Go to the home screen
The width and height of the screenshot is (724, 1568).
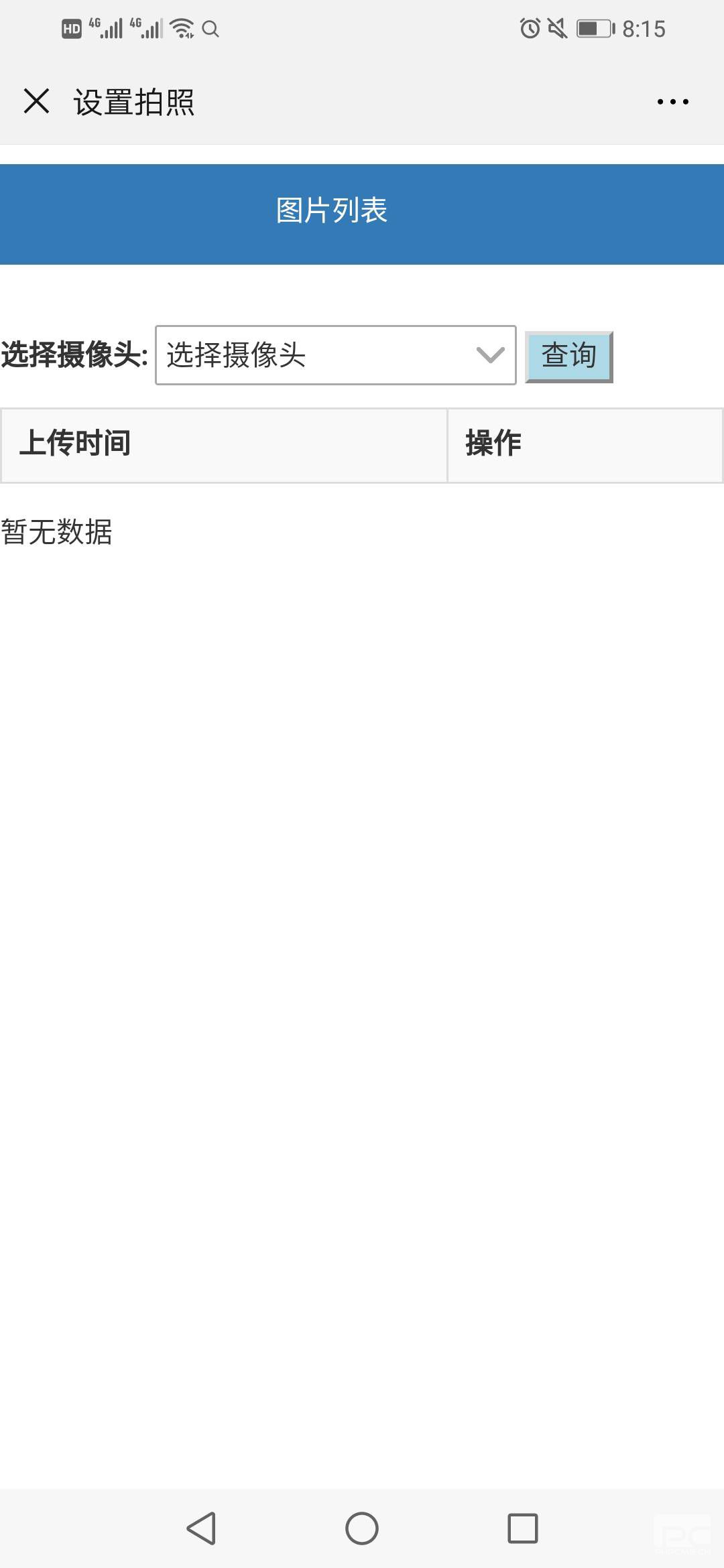coord(362,1528)
